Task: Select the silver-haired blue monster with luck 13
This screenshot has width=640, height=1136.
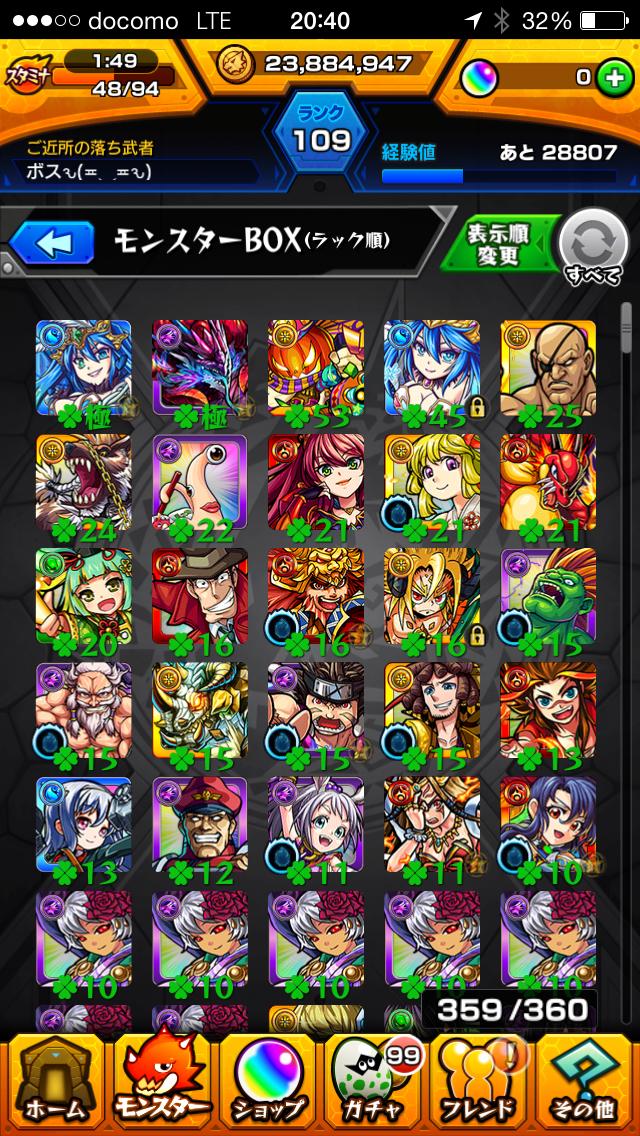Action: (x=83, y=827)
